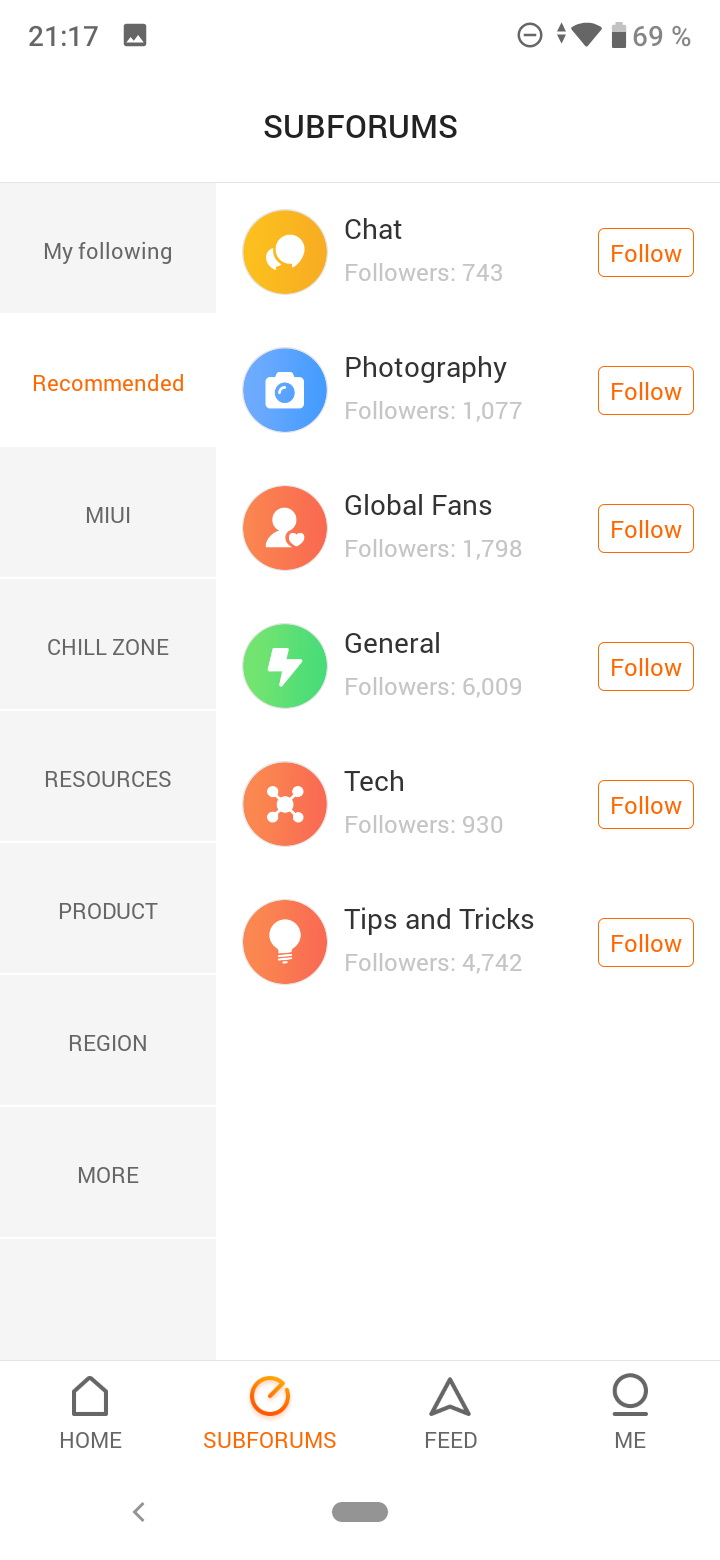Follow the Photography subforum
This screenshot has width=720, height=1560.
coord(645,391)
